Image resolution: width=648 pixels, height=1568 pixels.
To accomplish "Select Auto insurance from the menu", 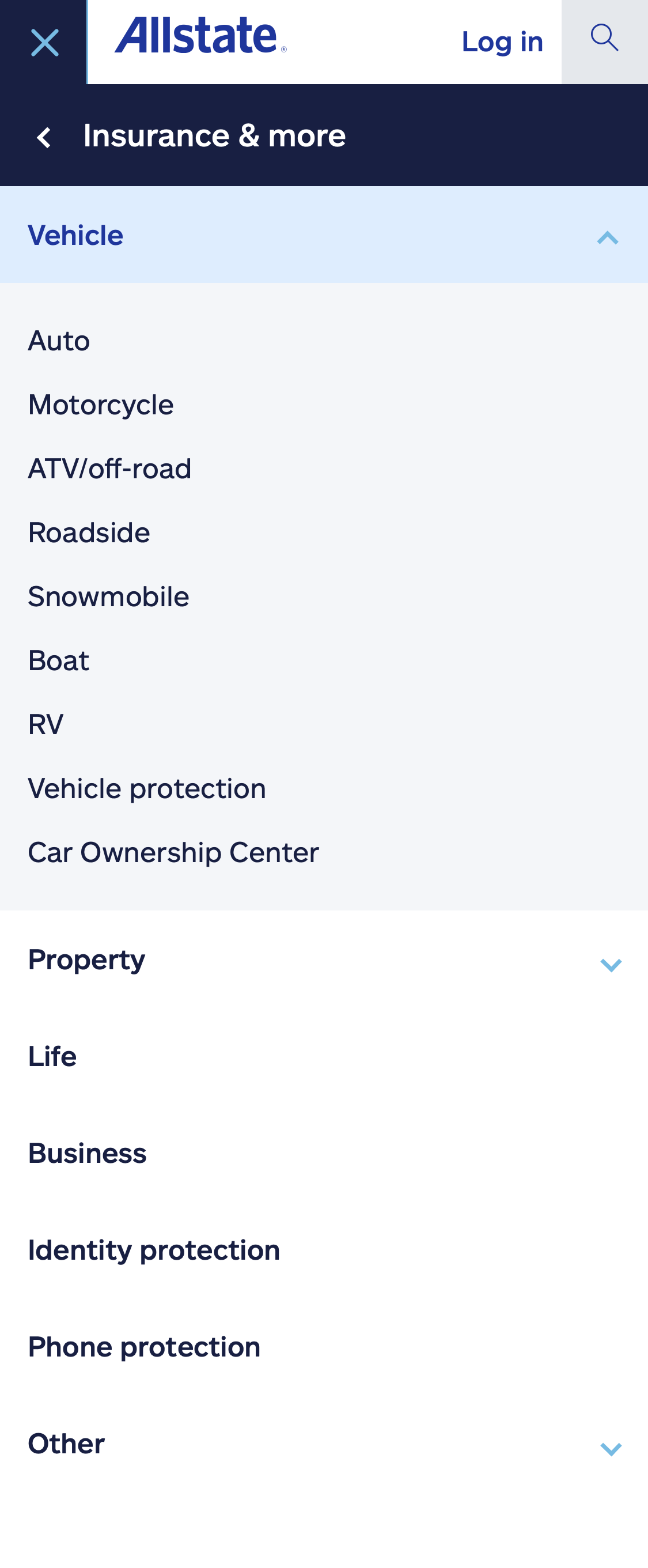I will (58, 341).
